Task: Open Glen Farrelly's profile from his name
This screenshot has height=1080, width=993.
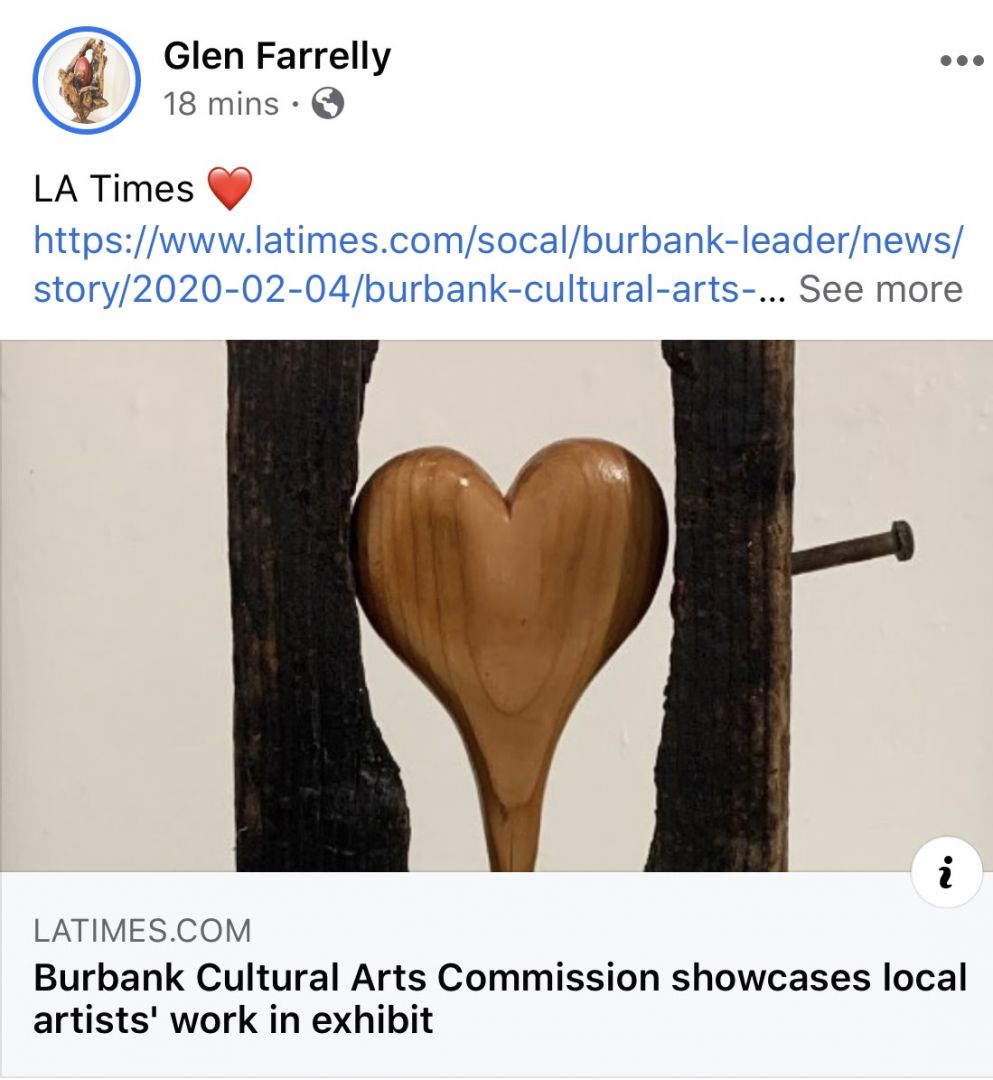Action: pos(277,56)
